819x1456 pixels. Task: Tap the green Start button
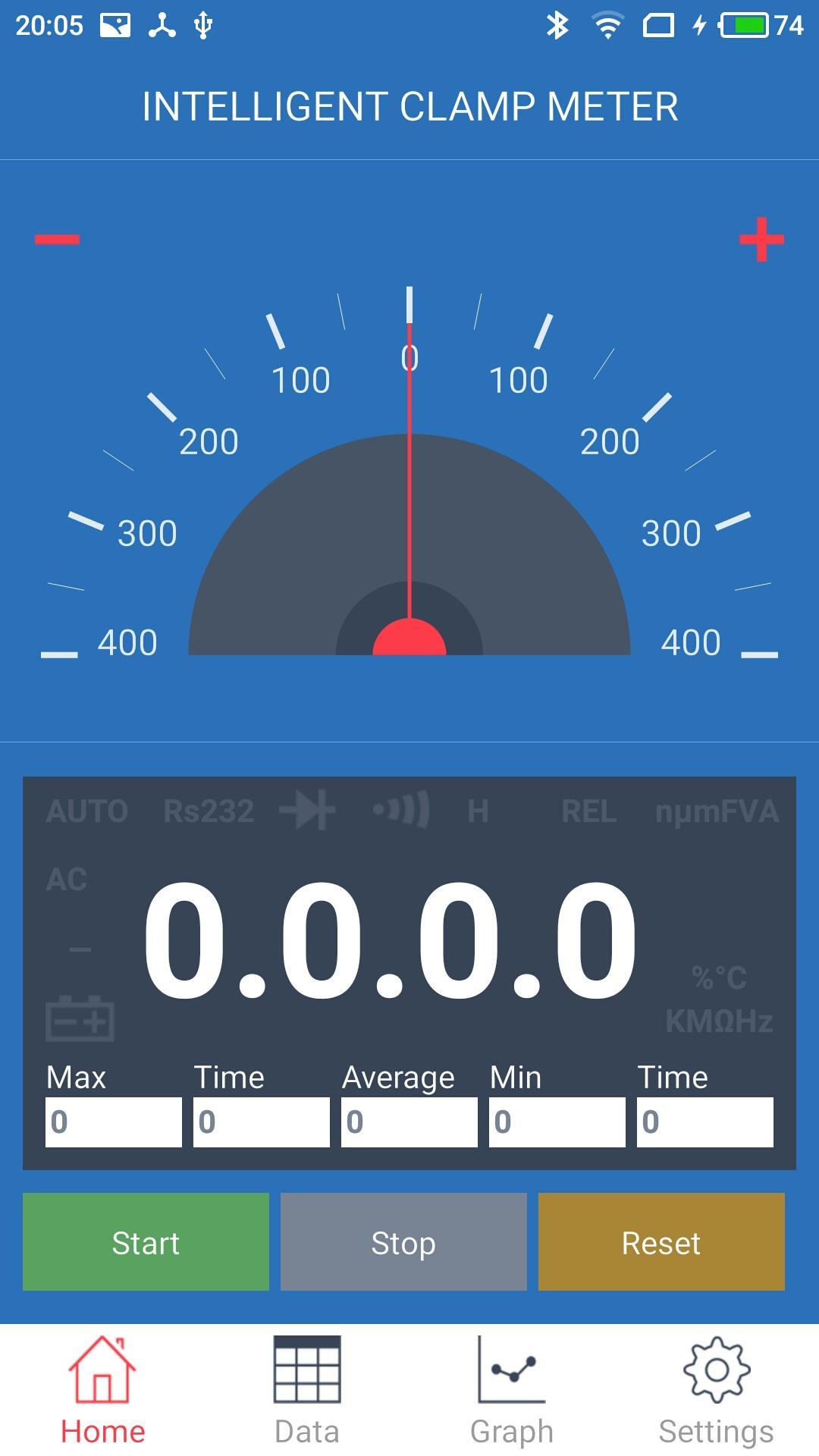click(x=146, y=1241)
